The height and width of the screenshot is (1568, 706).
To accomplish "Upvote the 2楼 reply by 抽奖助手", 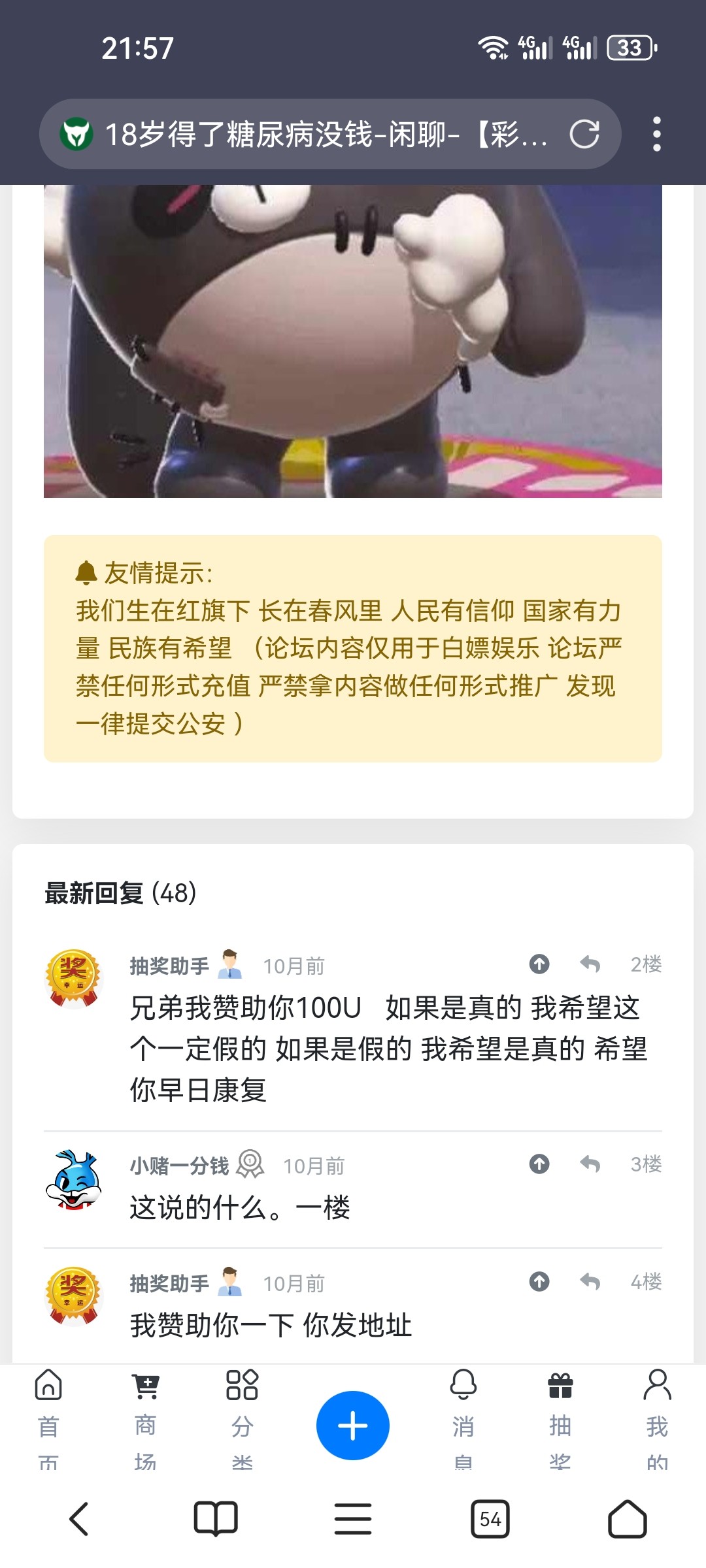I will point(539,964).
